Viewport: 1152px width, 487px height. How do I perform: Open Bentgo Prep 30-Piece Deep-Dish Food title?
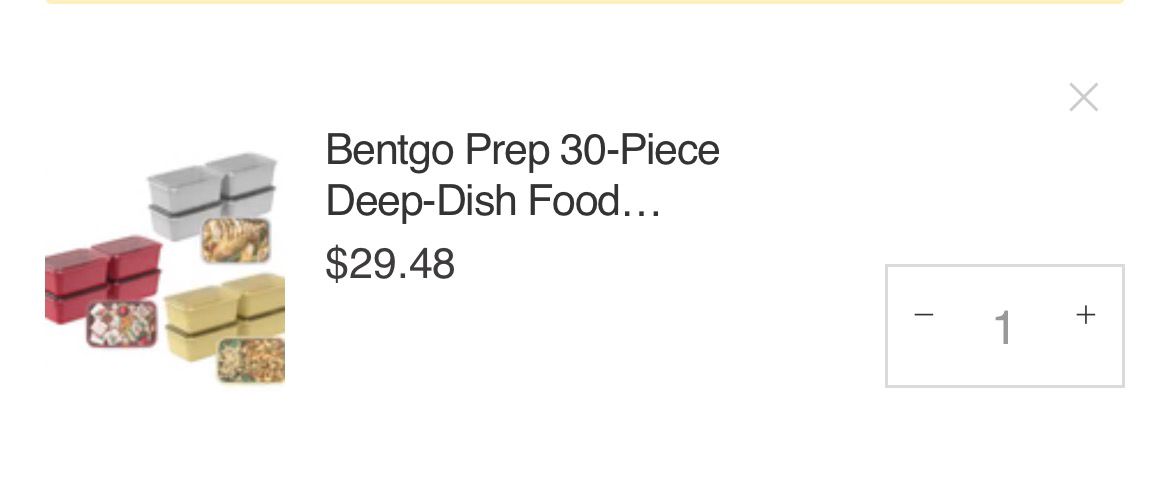point(522,176)
